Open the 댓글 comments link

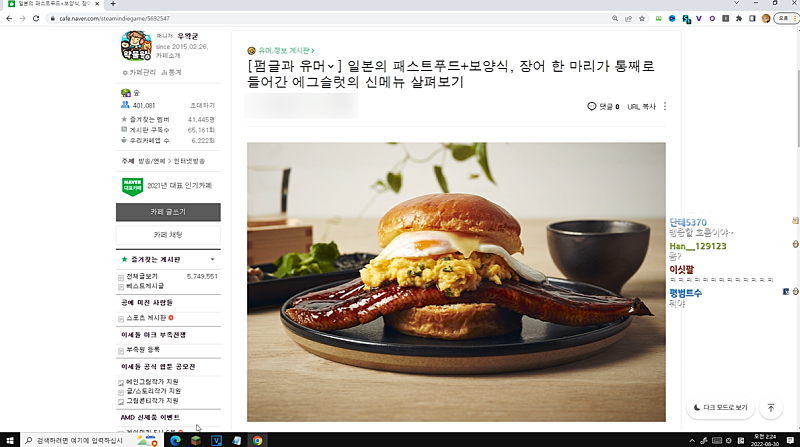pos(604,106)
